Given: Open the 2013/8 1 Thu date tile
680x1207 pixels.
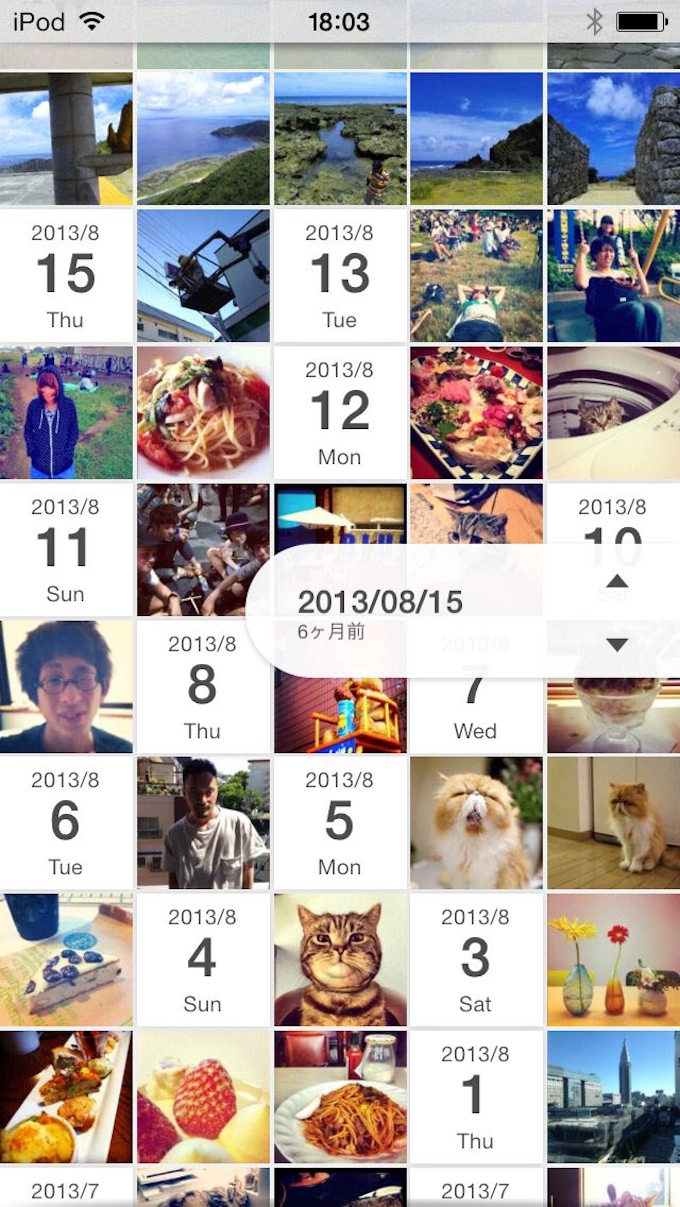Looking at the screenshot, I should click(476, 1097).
